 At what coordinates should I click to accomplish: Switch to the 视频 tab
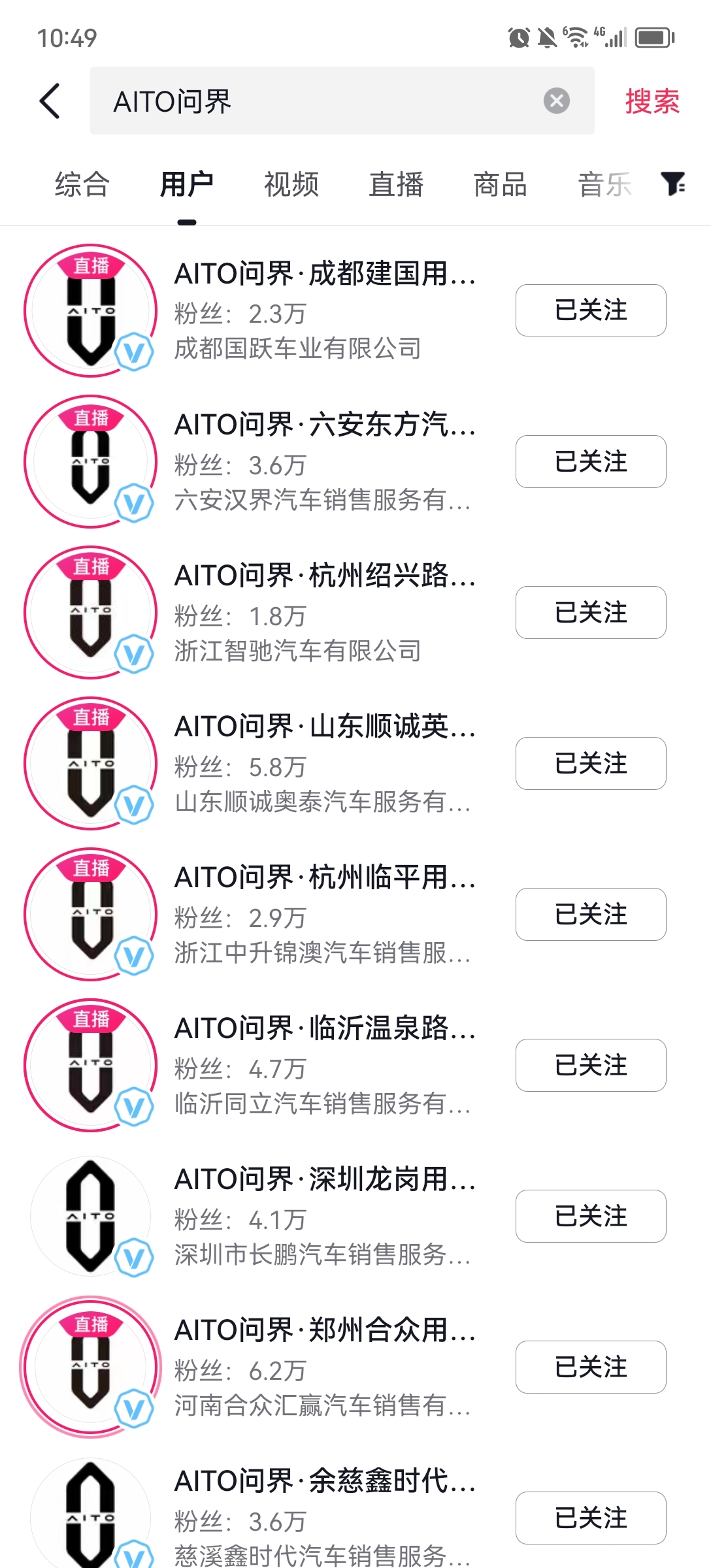(x=291, y=185)
